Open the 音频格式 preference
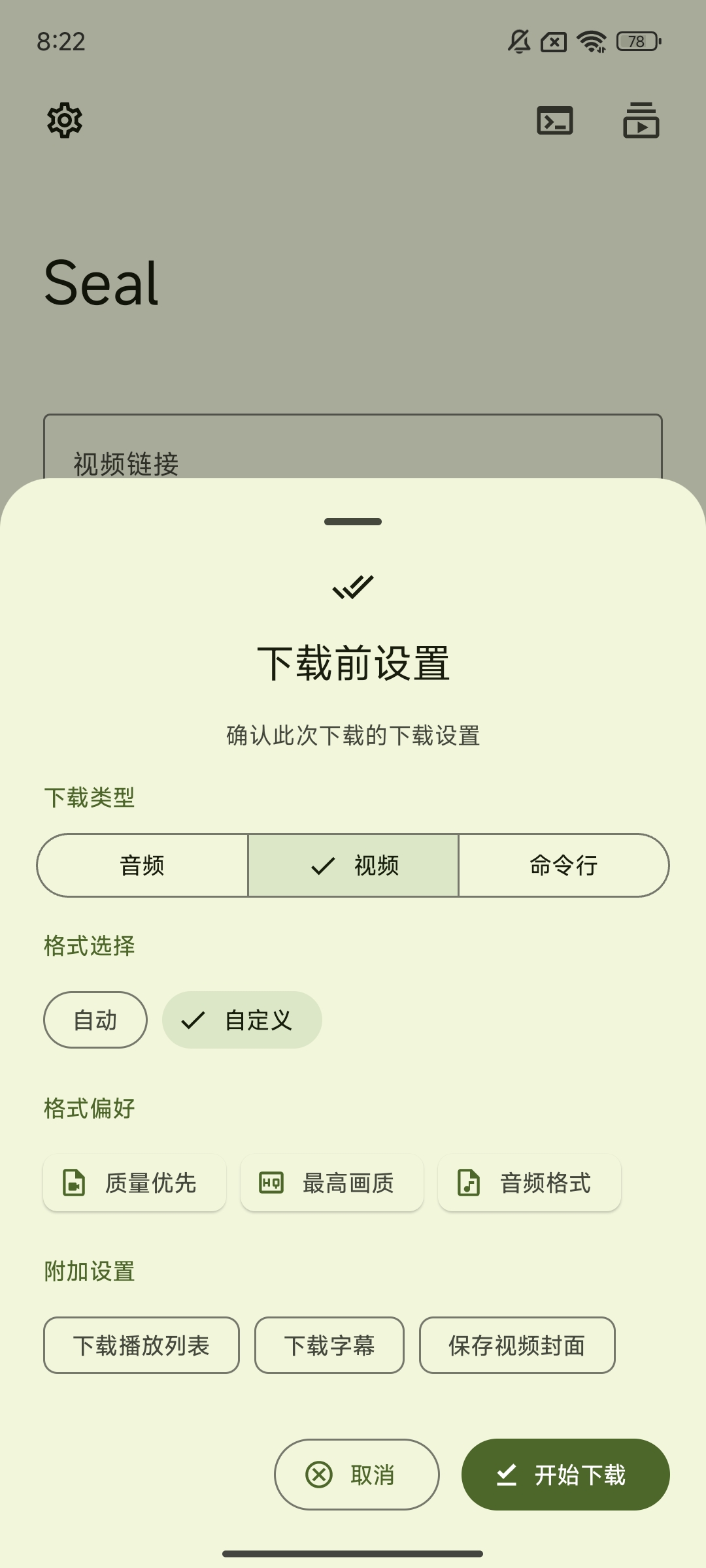The width and height of the screenshot is (706, 1568). coord(529,1183)
